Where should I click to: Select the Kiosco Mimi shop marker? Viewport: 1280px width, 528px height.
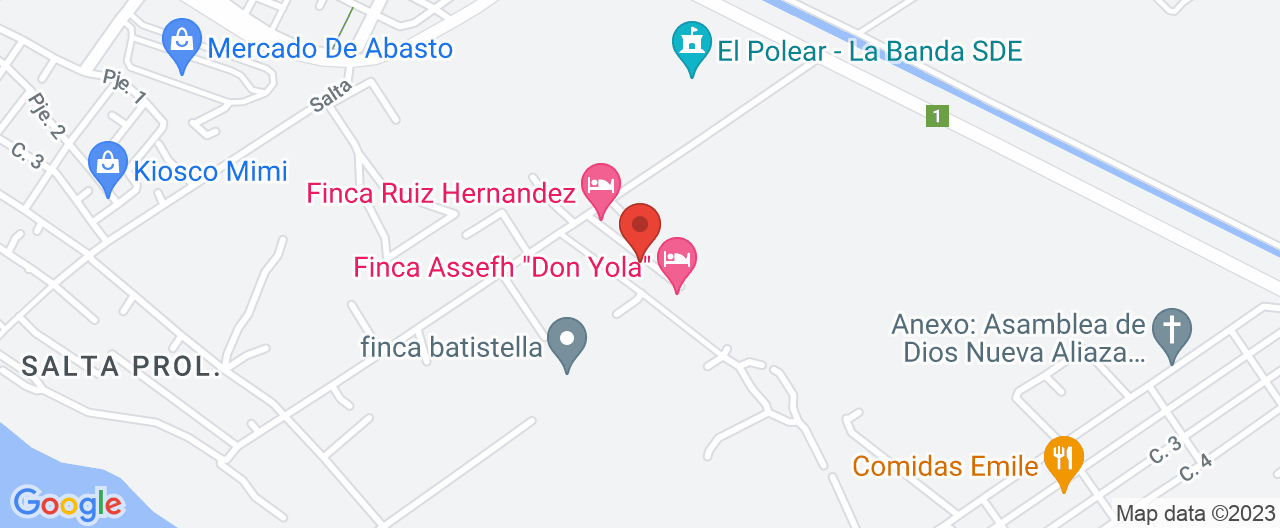[107, 166]
